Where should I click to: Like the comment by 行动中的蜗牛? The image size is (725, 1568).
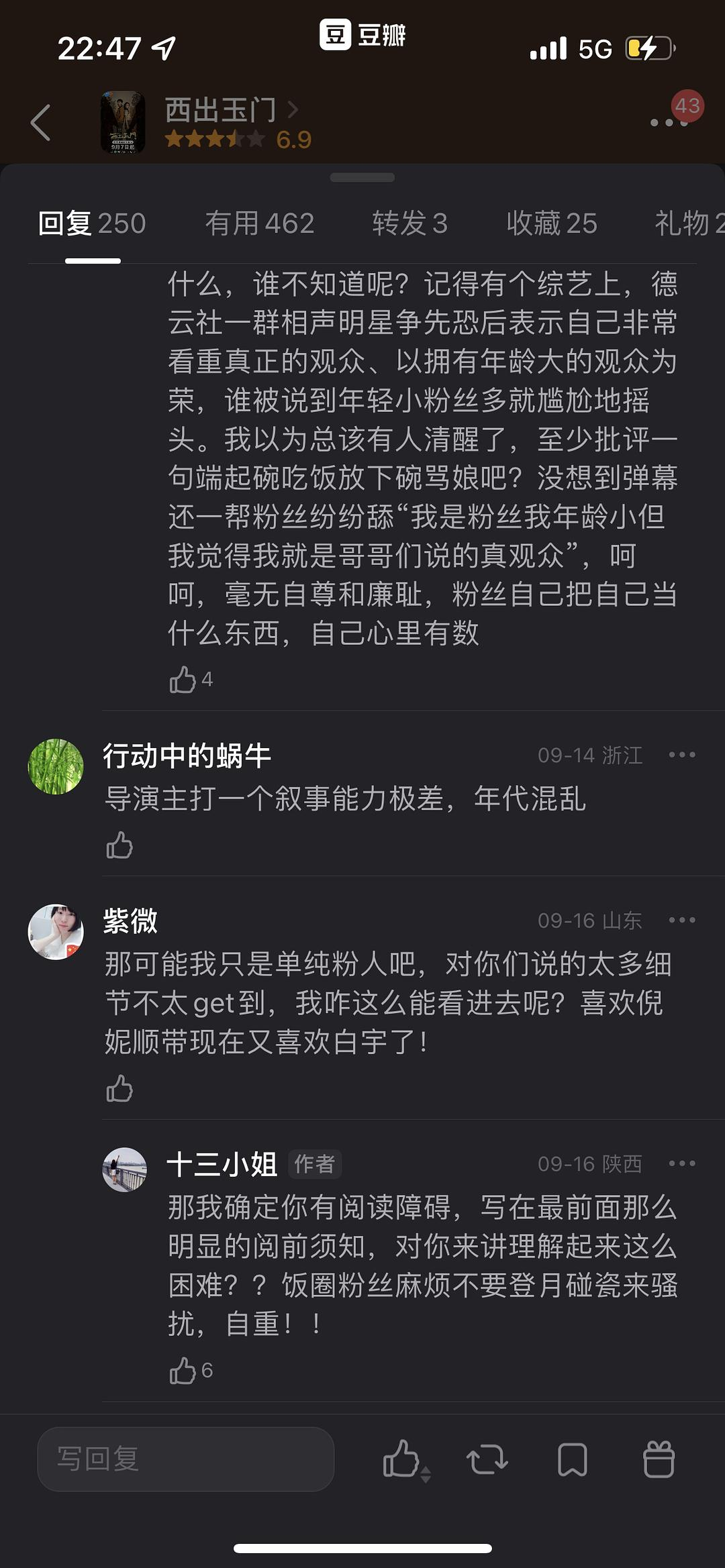(119, 845)
